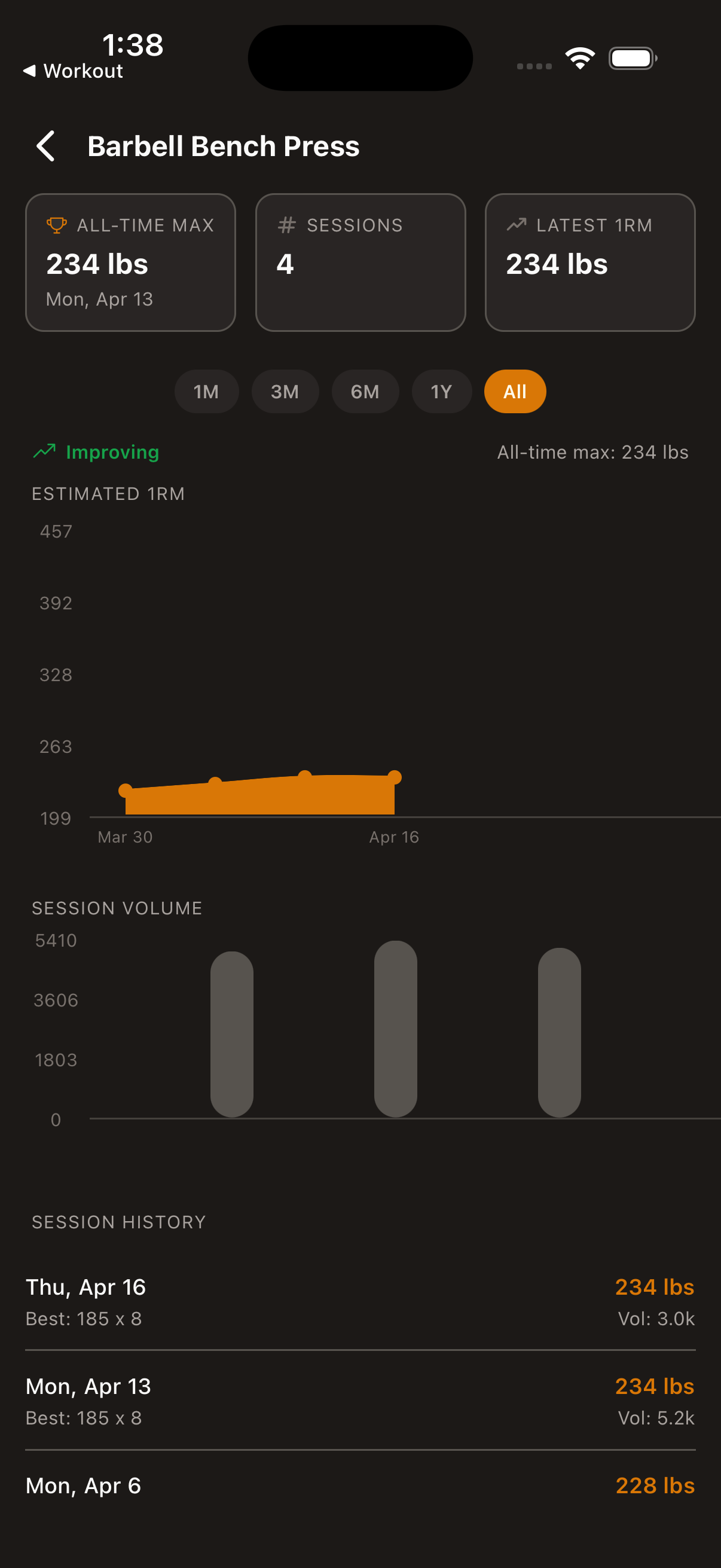
Task: Tap the back chevron beside Barbell Bench Press
Action: click(x=45, y=146)
